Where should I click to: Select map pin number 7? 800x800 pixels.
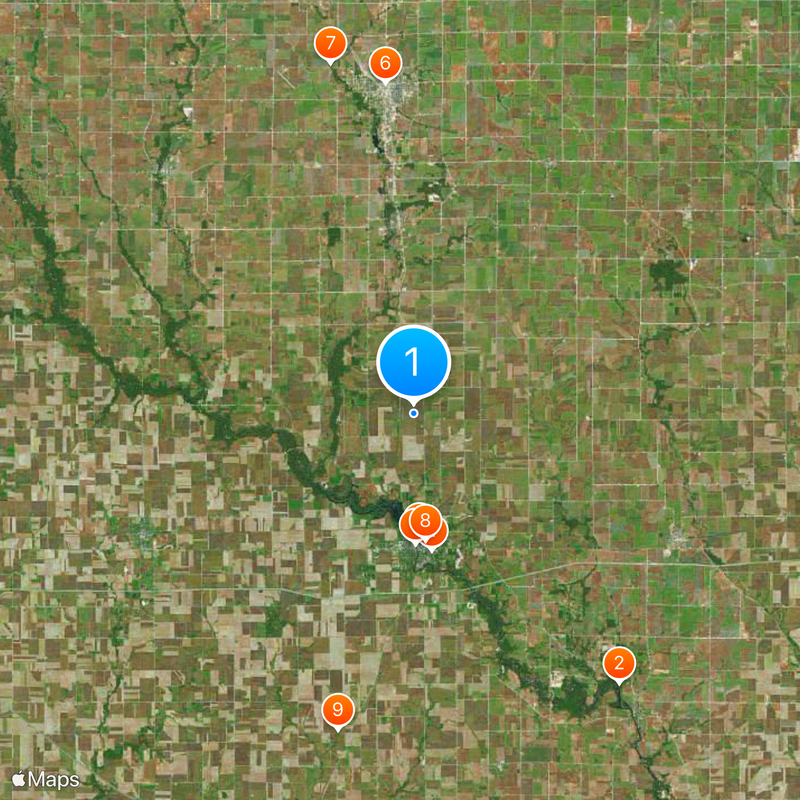pos(330,44)
